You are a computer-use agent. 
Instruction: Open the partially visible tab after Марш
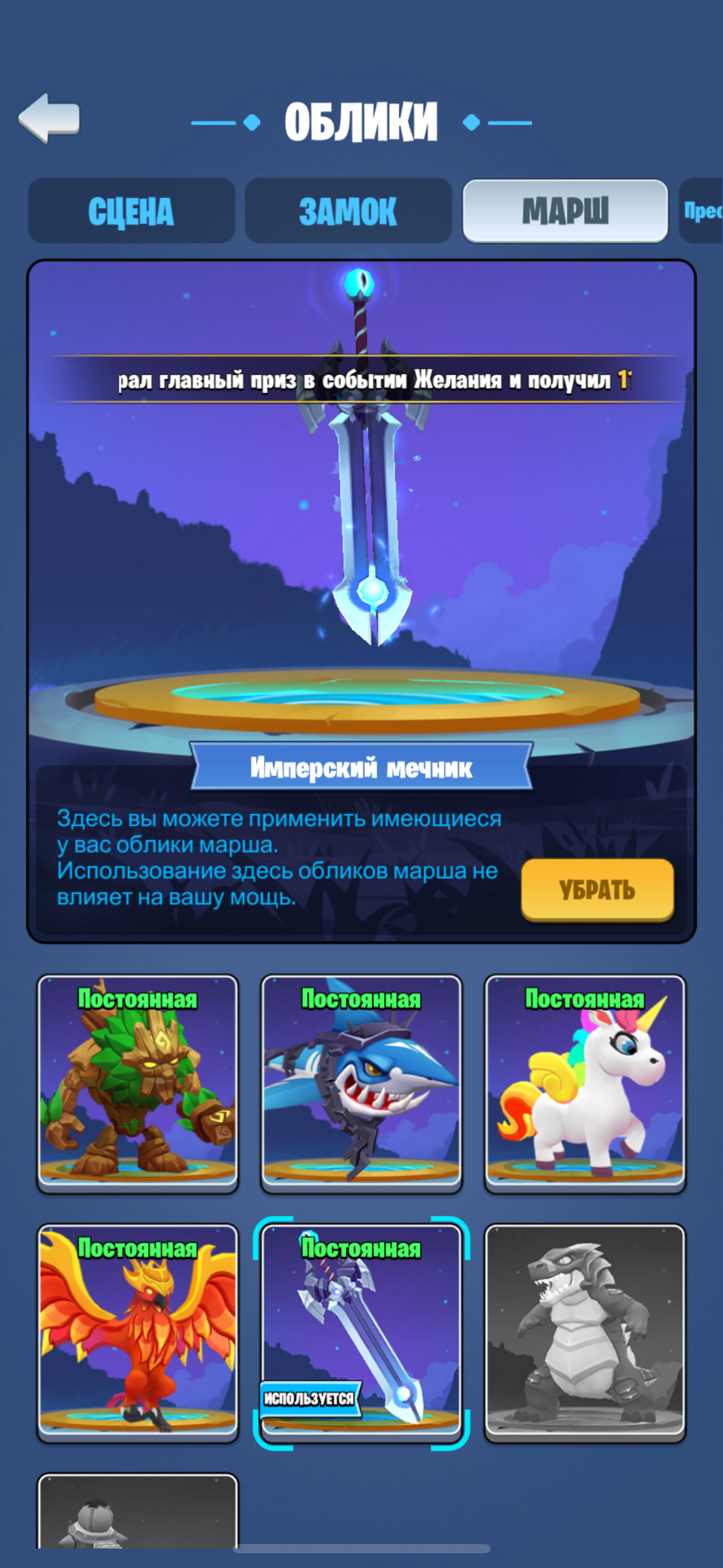pyautogui.click(x=702, y=211)
